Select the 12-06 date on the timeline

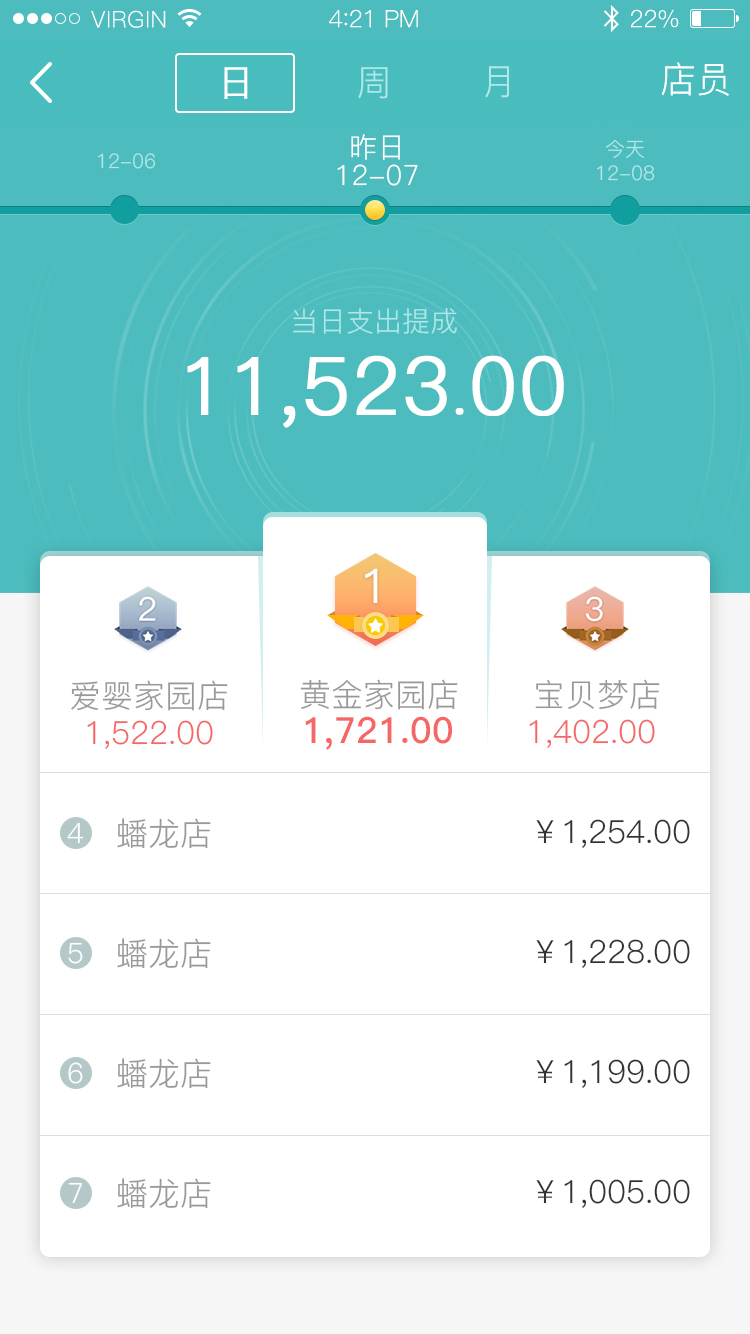point(125,209)
